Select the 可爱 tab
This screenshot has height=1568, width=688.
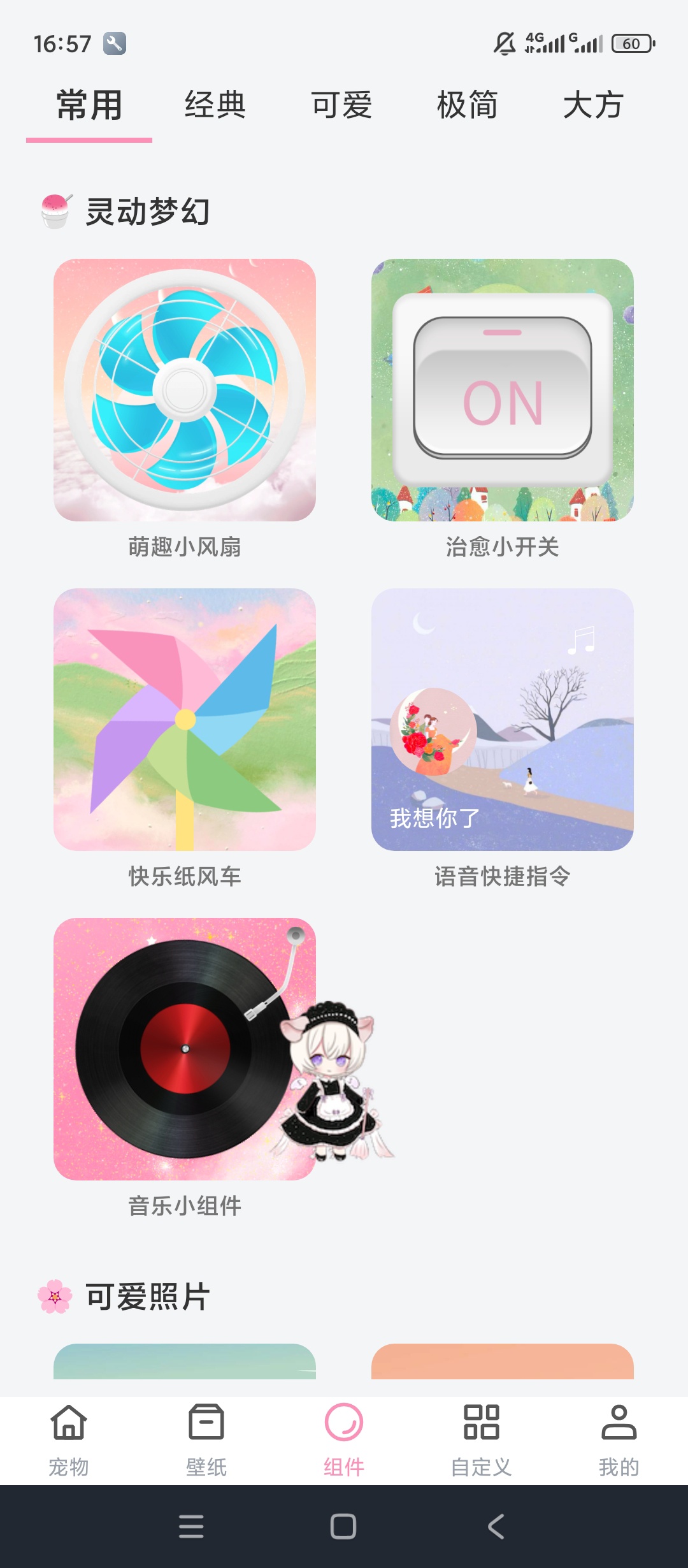point(341,105)
